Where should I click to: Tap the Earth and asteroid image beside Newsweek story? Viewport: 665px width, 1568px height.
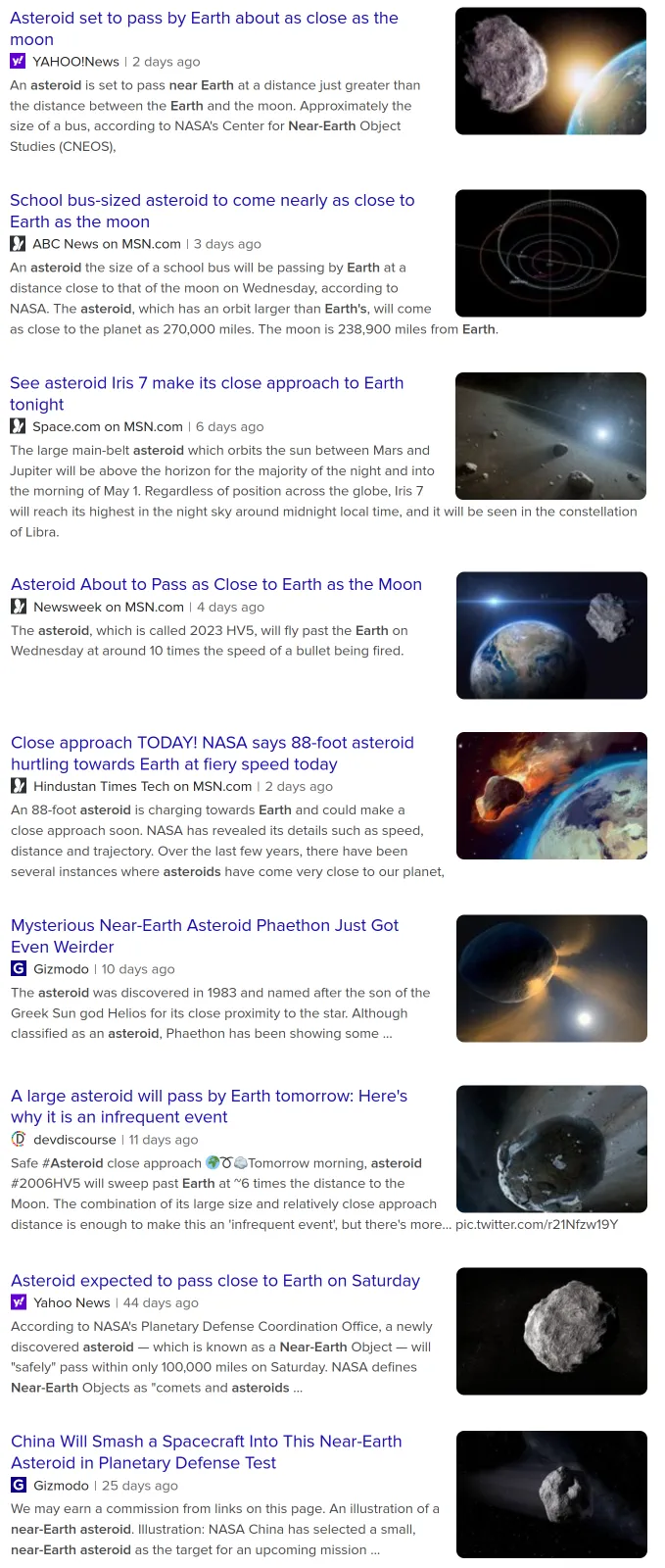551,635
